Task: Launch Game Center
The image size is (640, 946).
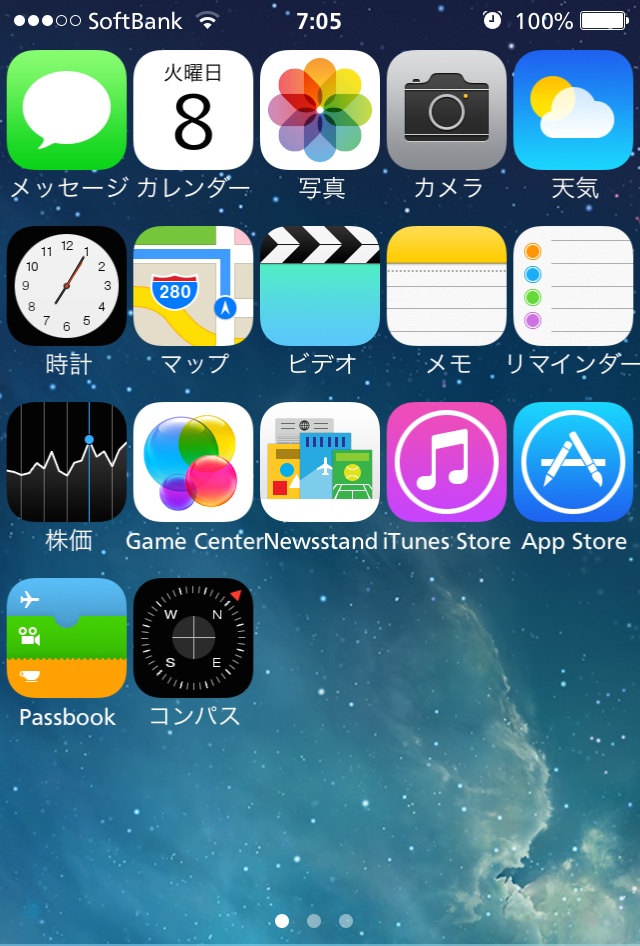Action: pos(193,462)
